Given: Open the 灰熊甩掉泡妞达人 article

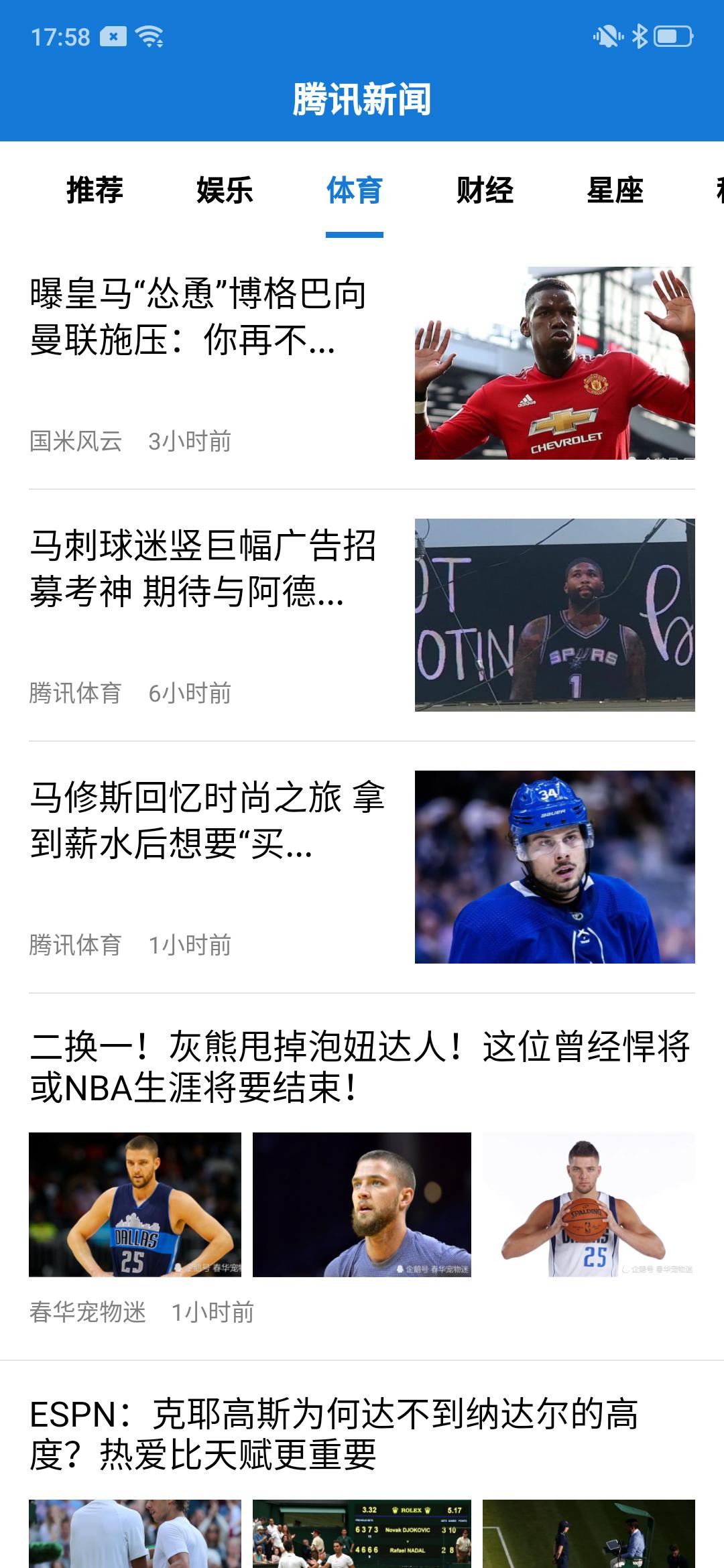Looking at the screenshot, I should (x=359, y=1067).
